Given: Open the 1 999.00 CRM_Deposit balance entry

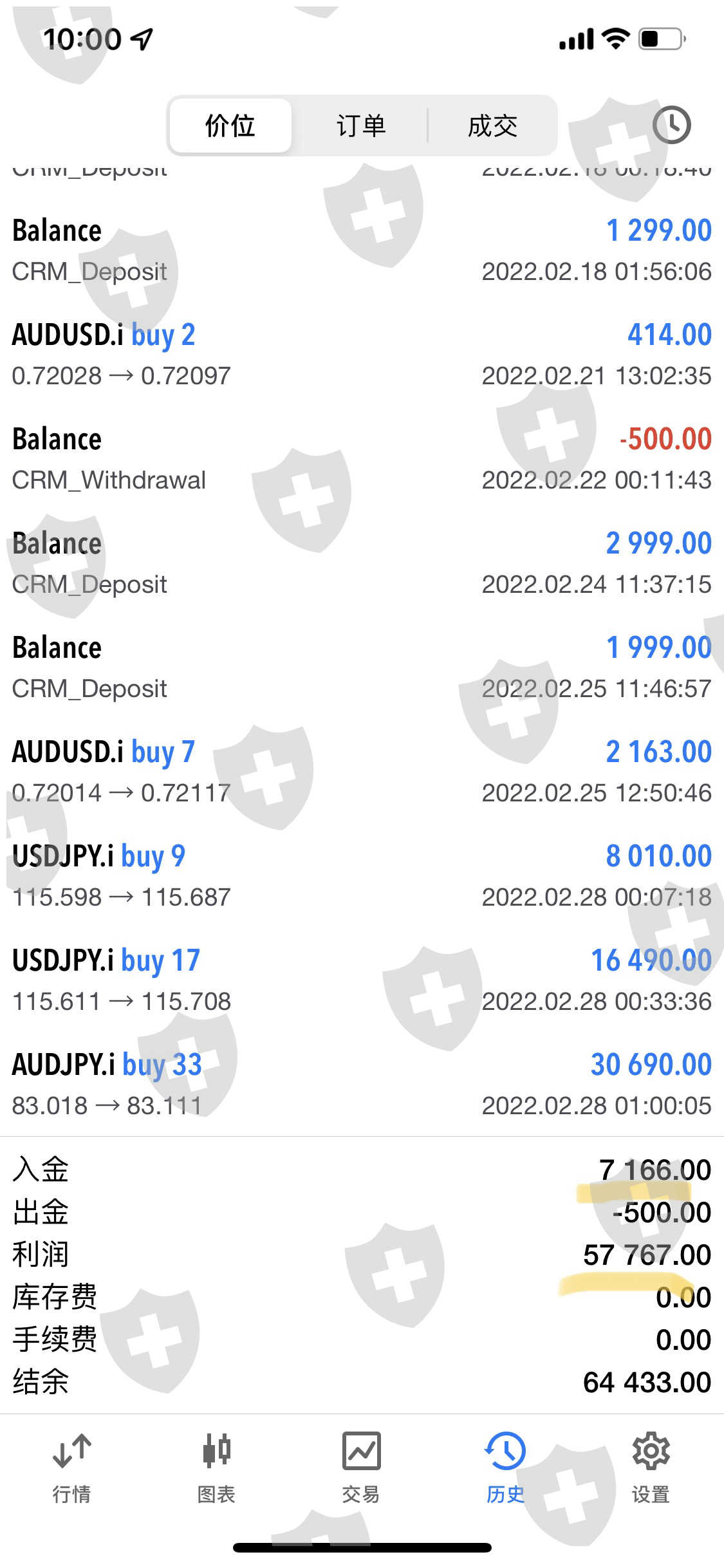Looking at the screenshot, I should [362, 667].
